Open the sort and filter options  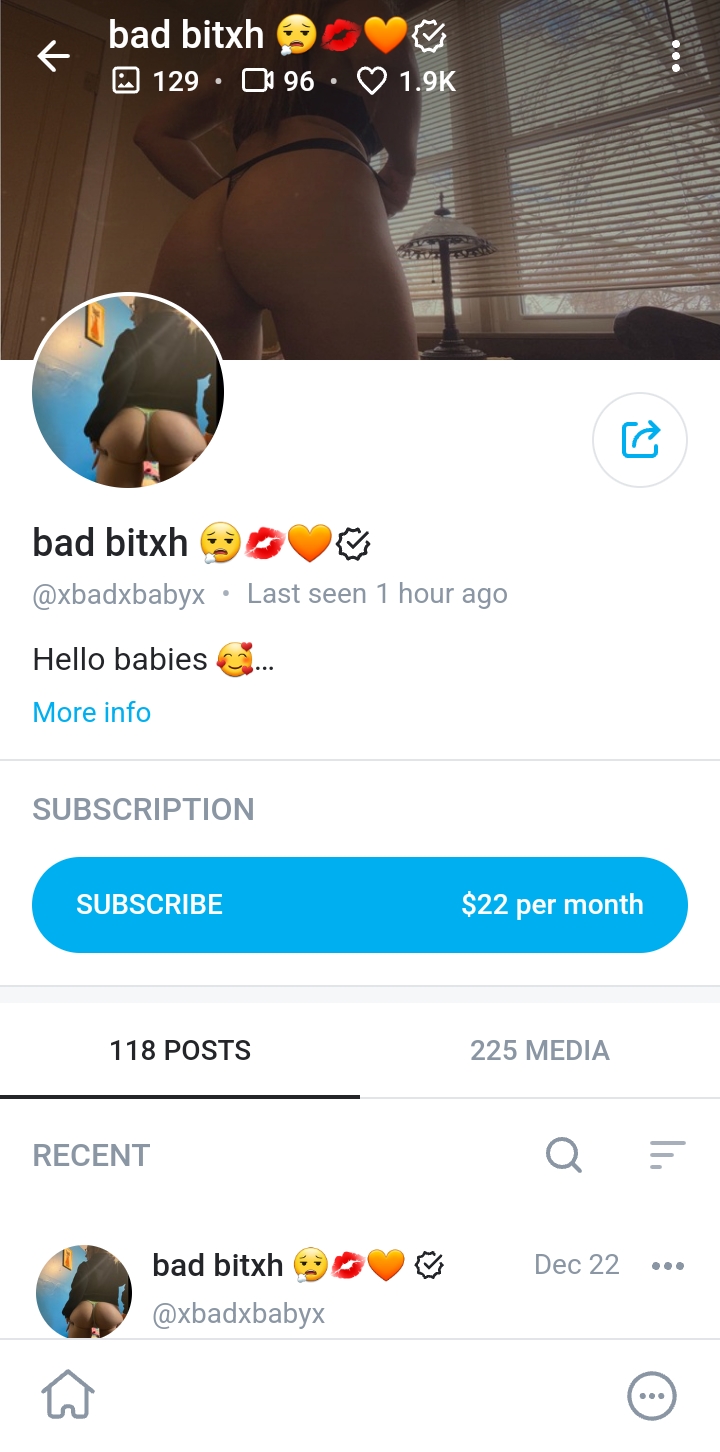coord(667,1155)
